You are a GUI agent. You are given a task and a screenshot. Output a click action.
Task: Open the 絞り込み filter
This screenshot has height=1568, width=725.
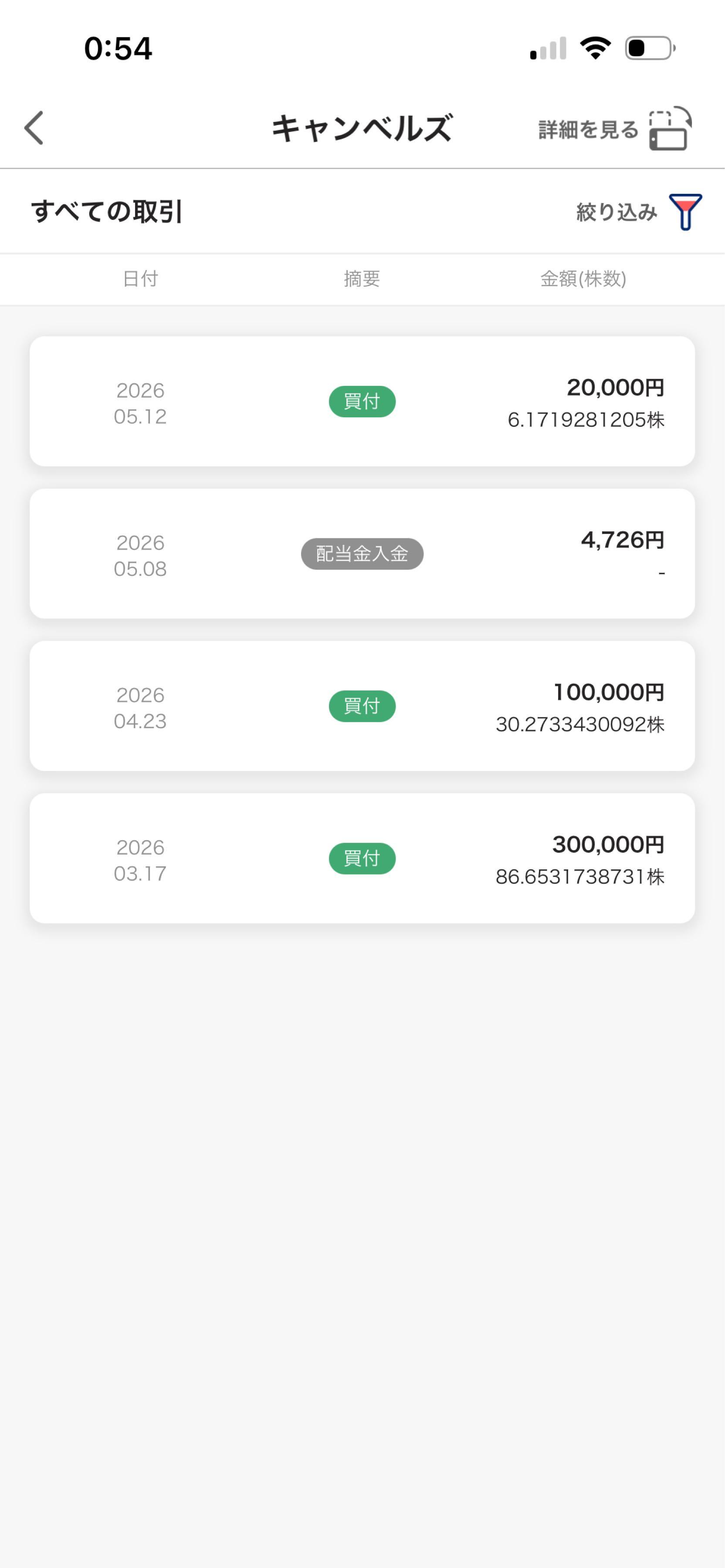(639, 212)
